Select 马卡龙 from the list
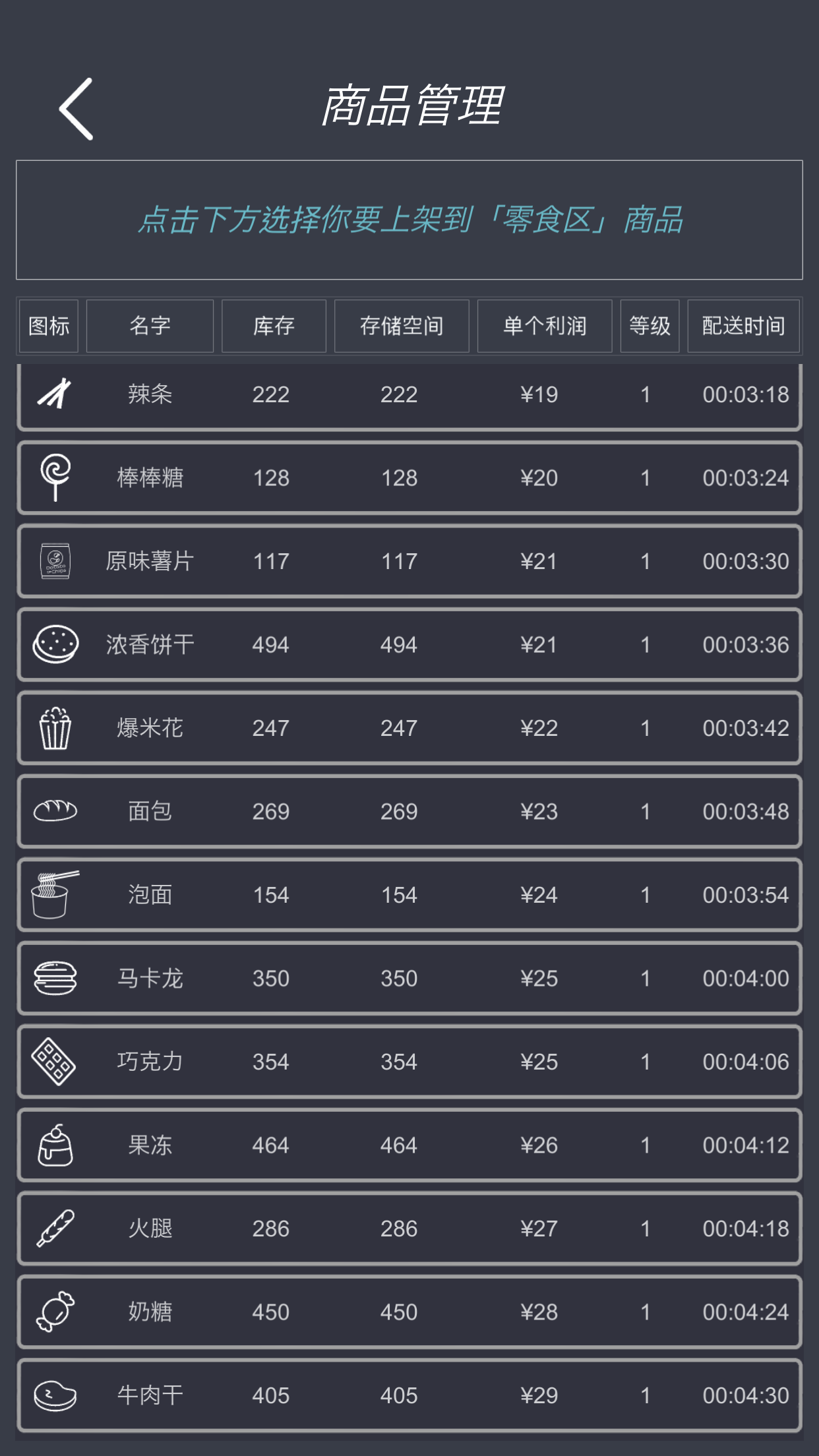The height and width of the screenshot is (1456, 819). tap(409, 979)
